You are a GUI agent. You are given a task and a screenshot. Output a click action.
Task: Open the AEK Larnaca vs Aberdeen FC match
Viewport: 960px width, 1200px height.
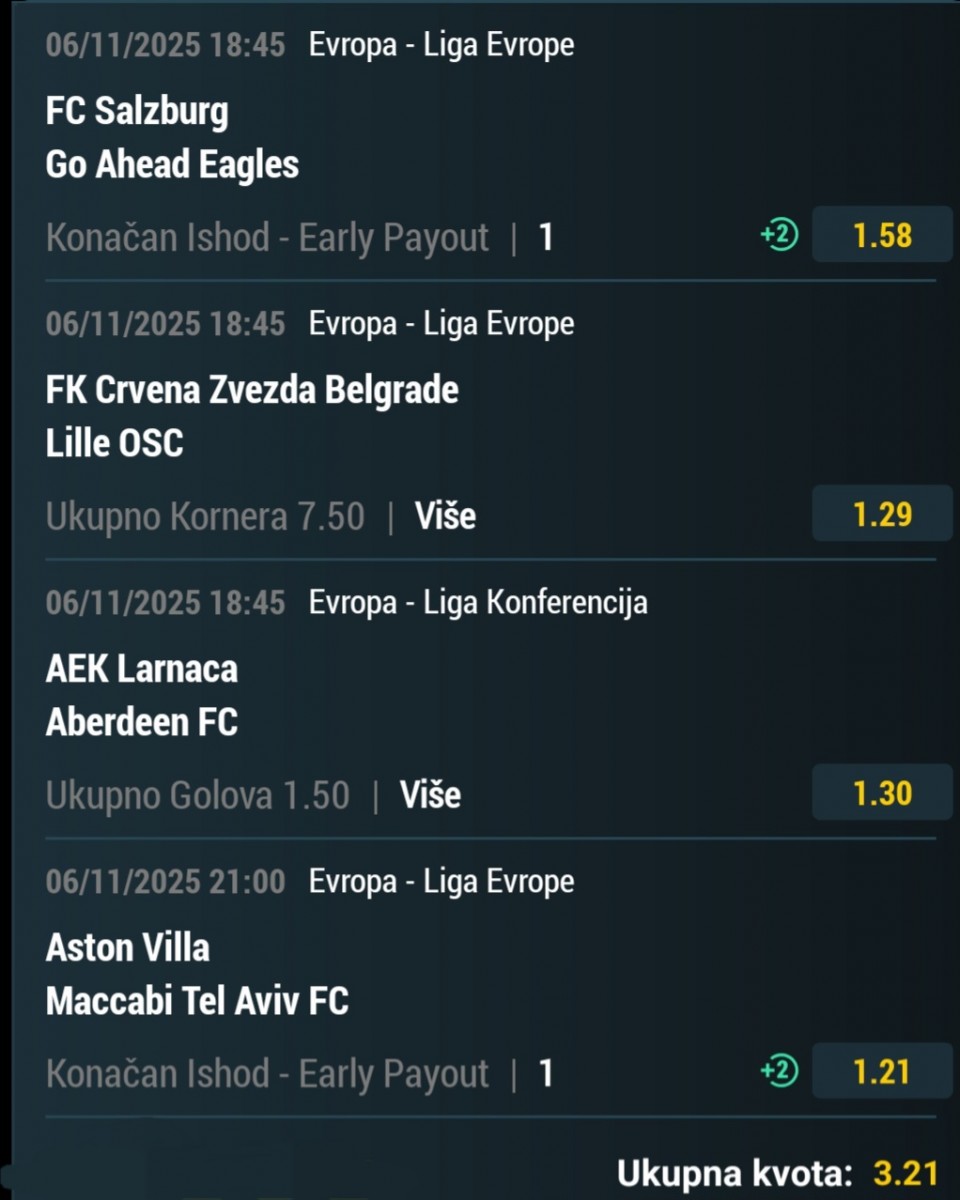[x=142, y=695]
